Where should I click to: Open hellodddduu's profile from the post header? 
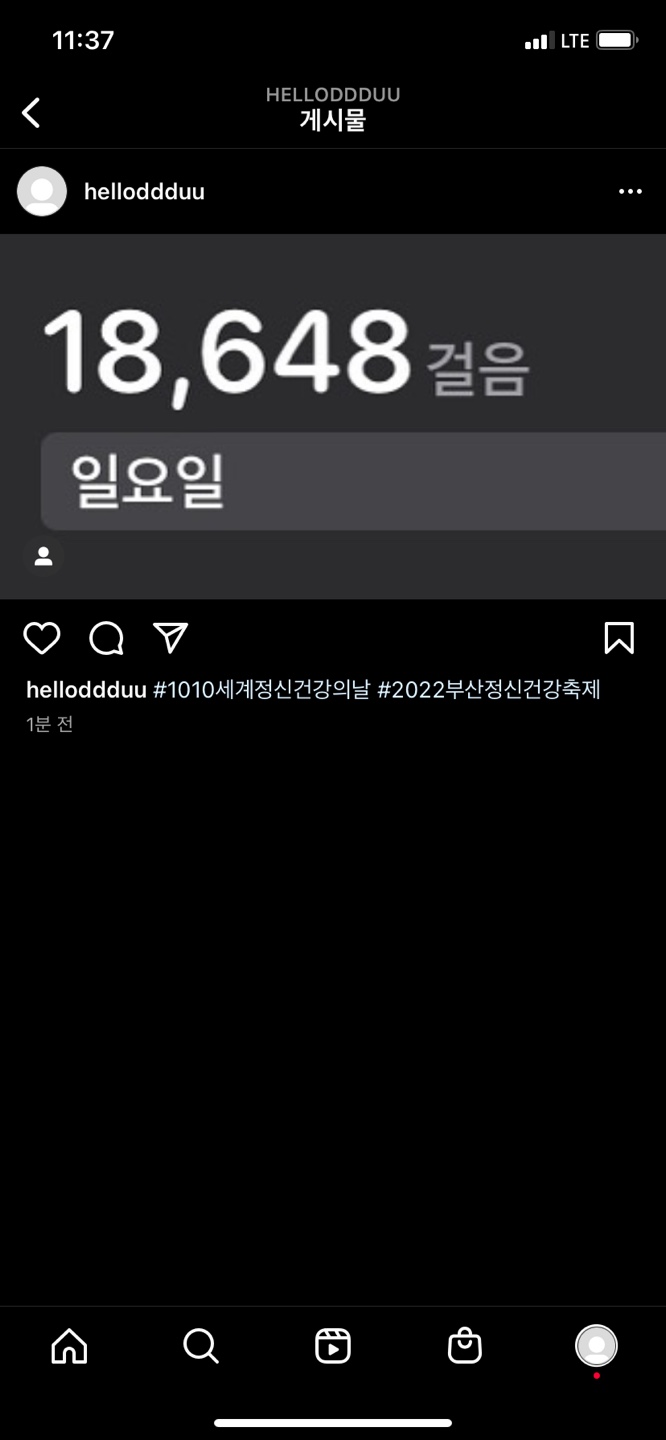tap(144, 191)
